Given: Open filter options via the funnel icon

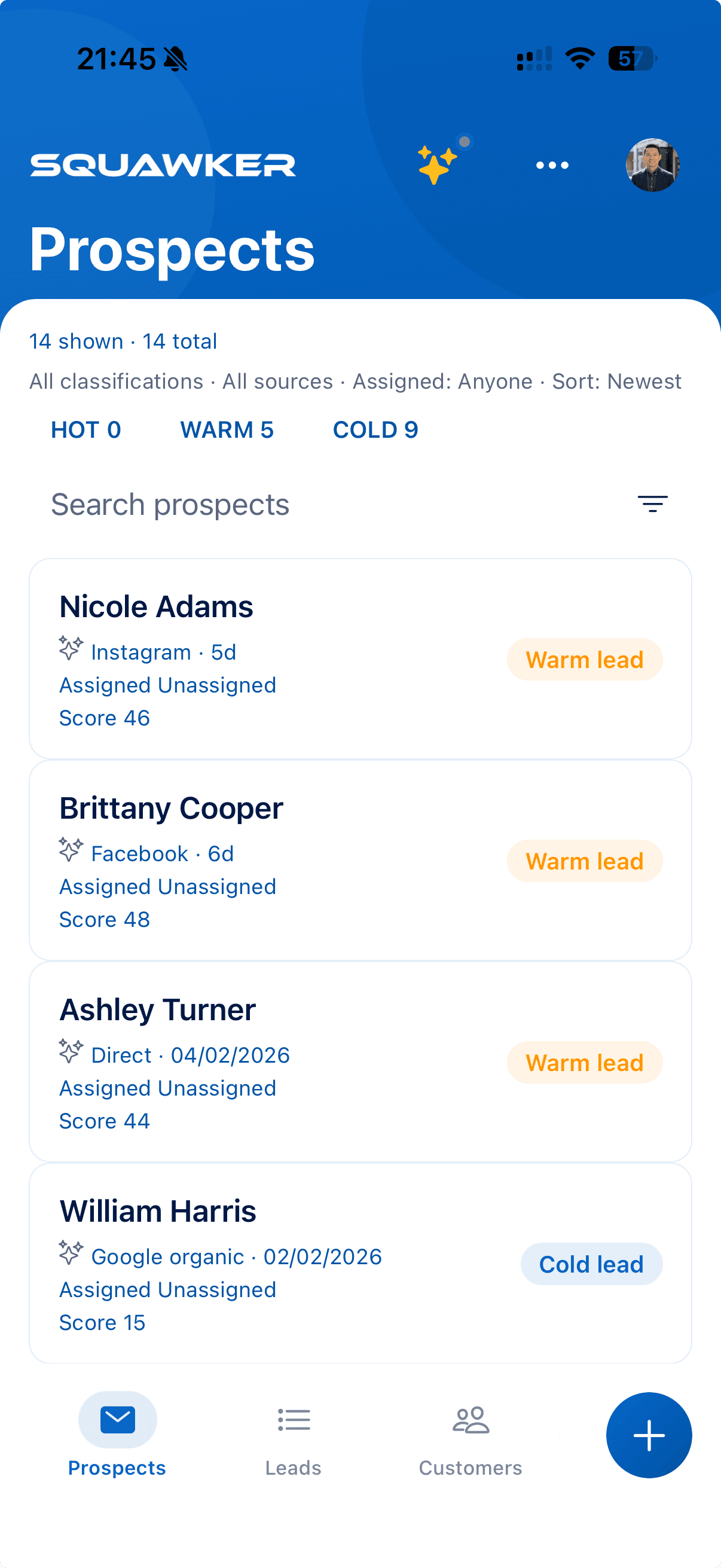Looking at the screenshot, I should point(652,504).
